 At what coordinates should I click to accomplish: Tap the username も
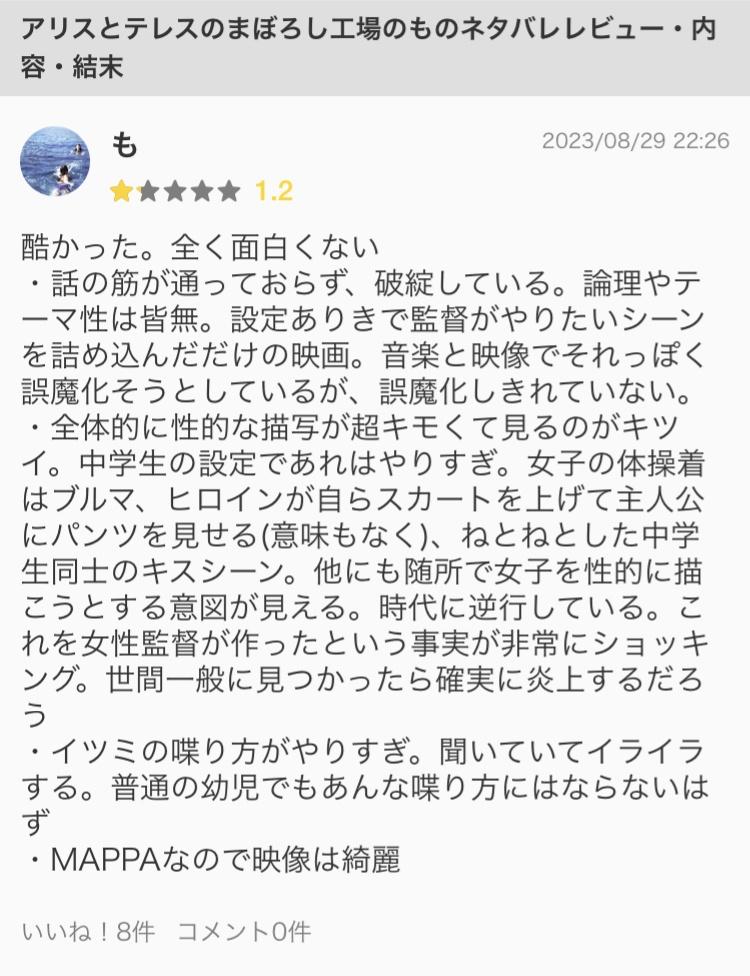coord(124,145)
